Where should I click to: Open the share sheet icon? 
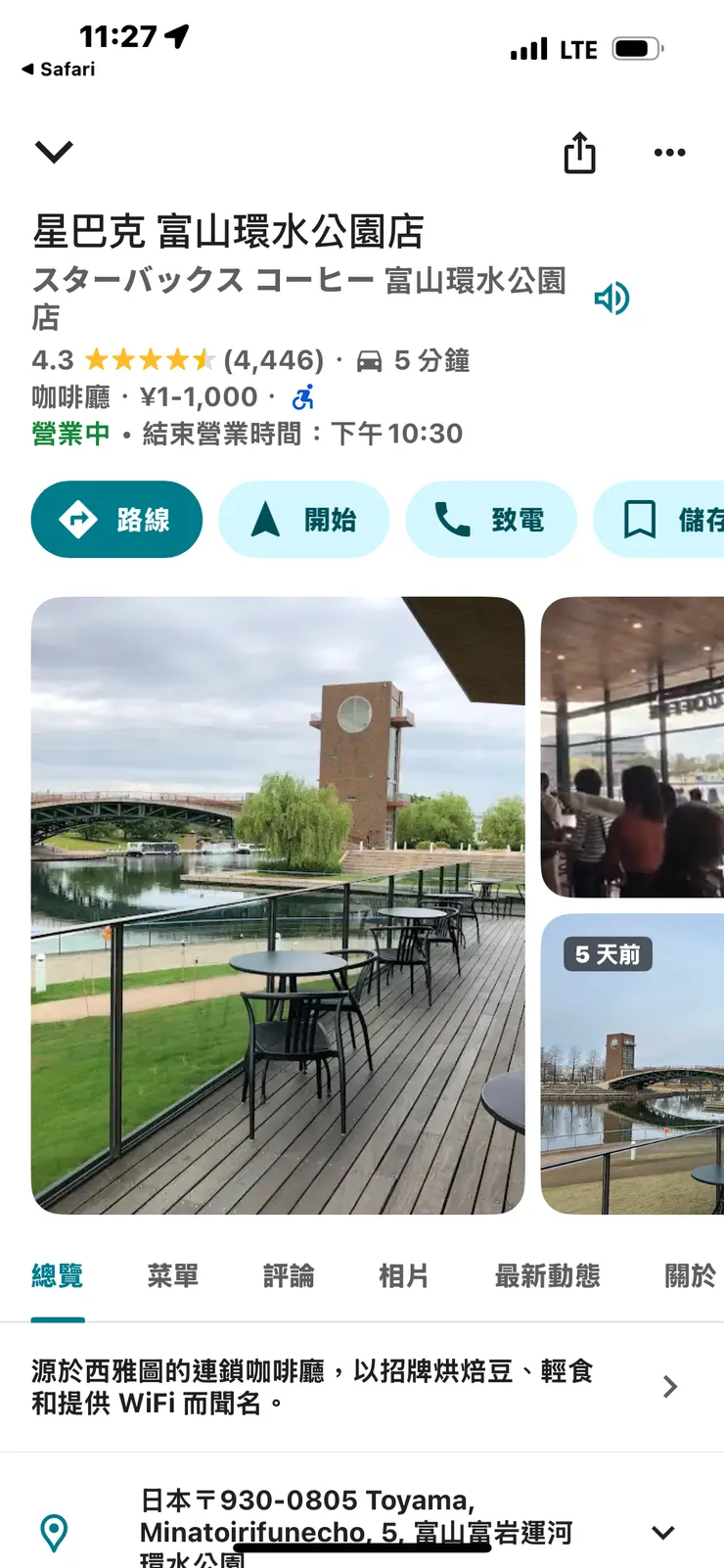[x=579, y=153]
